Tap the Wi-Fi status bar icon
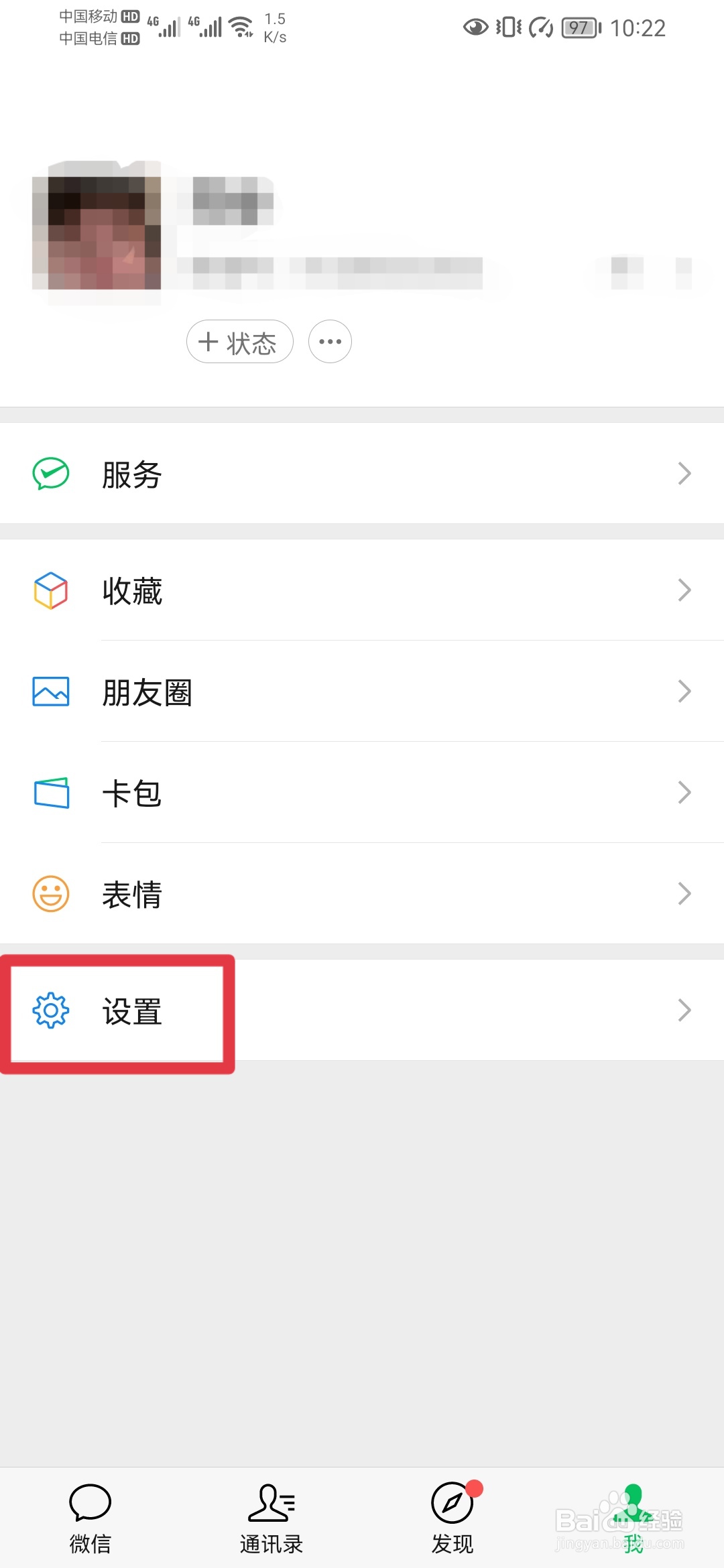 tap(240, 25)
